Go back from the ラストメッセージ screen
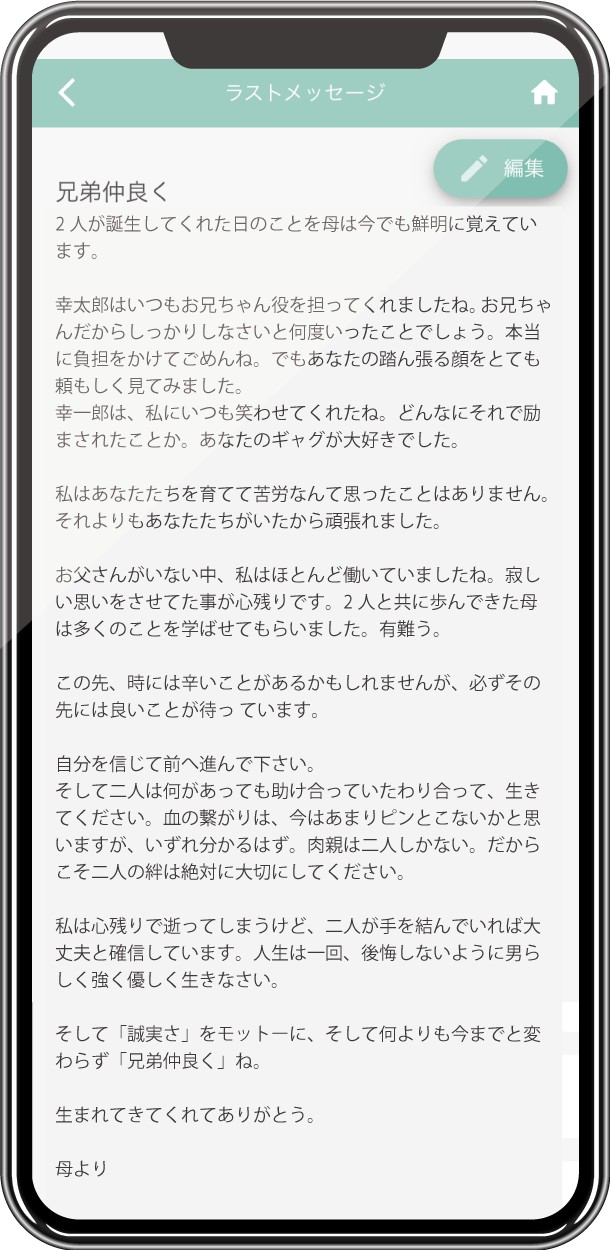This screenshot has width=610, height=1250. click(x=67, y=93)
